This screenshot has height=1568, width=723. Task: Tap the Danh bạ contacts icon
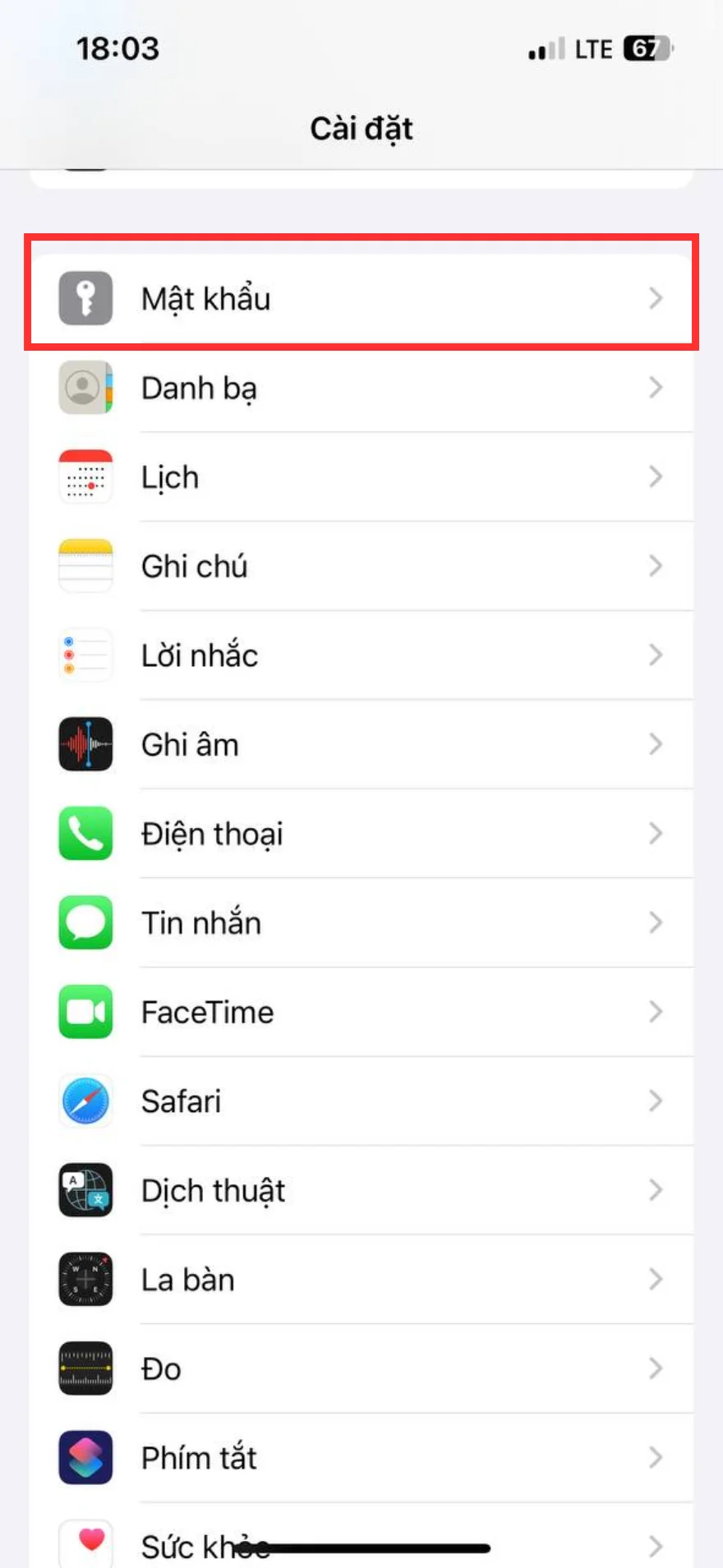click(85, 388)
